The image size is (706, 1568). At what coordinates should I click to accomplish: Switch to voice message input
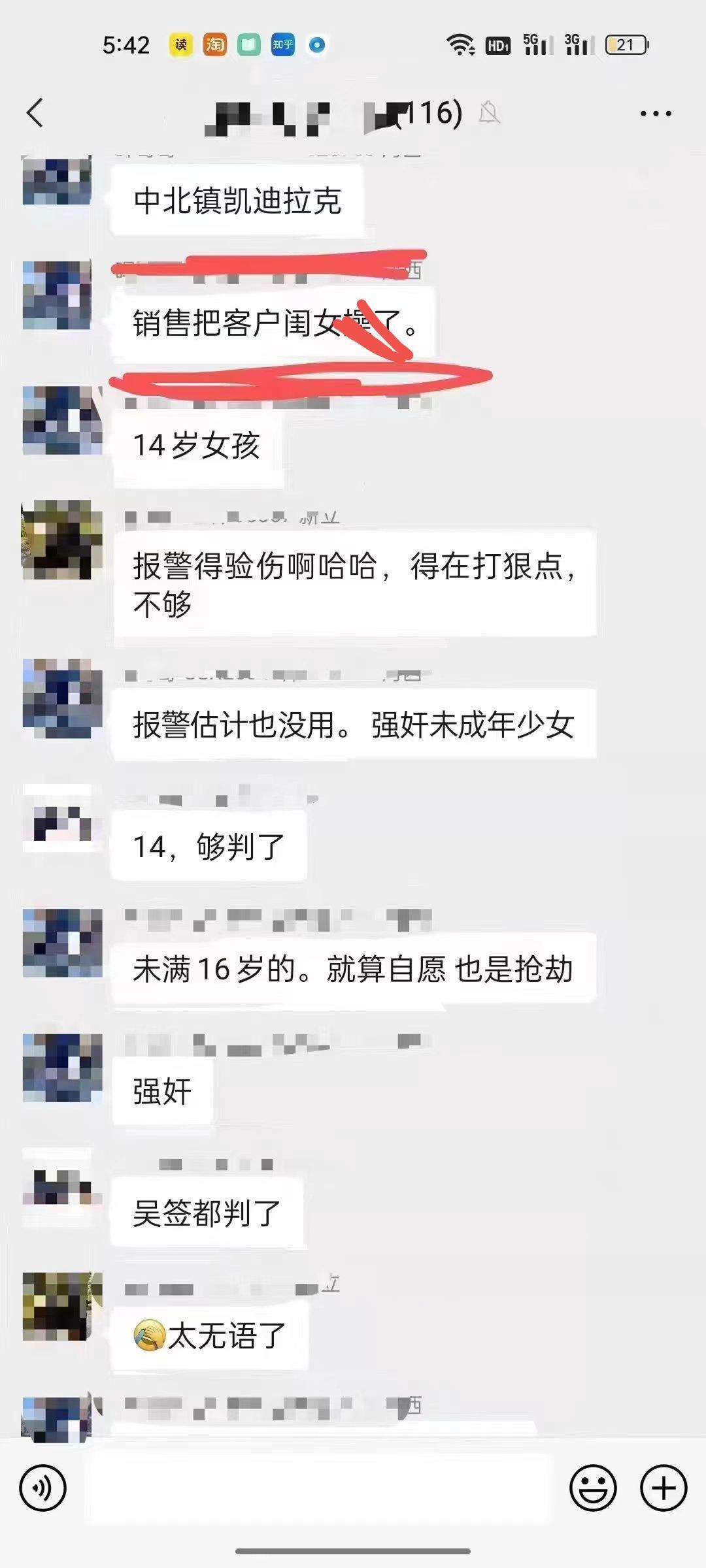pyautogui.click(x=43, y=1488)
